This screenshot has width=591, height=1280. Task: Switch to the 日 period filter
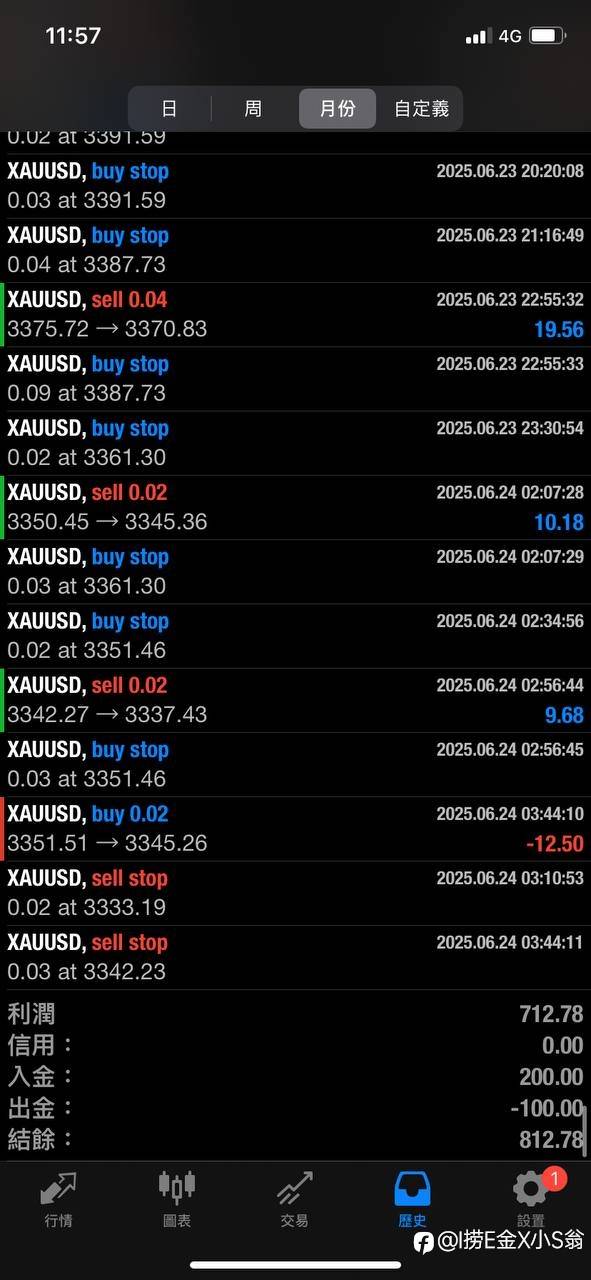click(170, 108)
